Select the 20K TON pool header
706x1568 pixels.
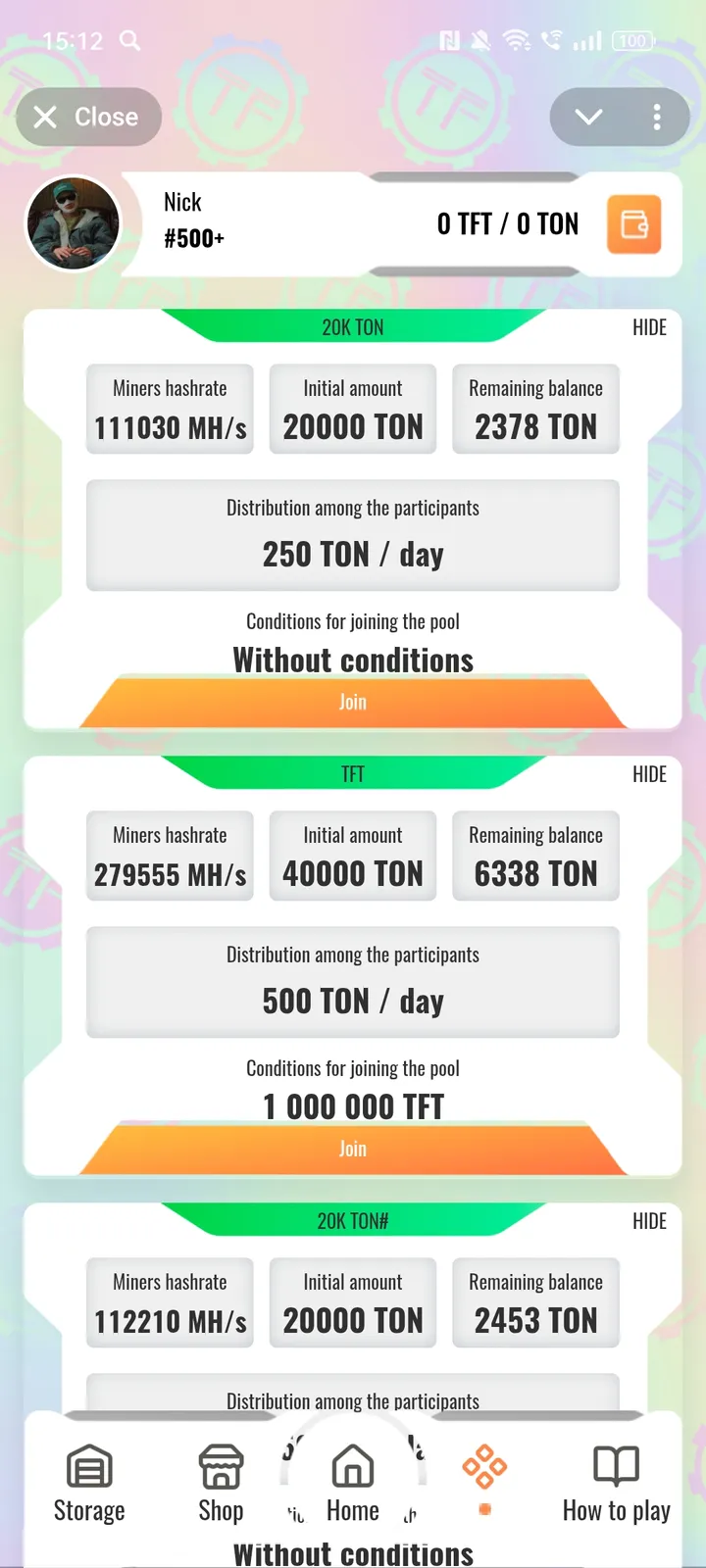[x=352, y=327]
